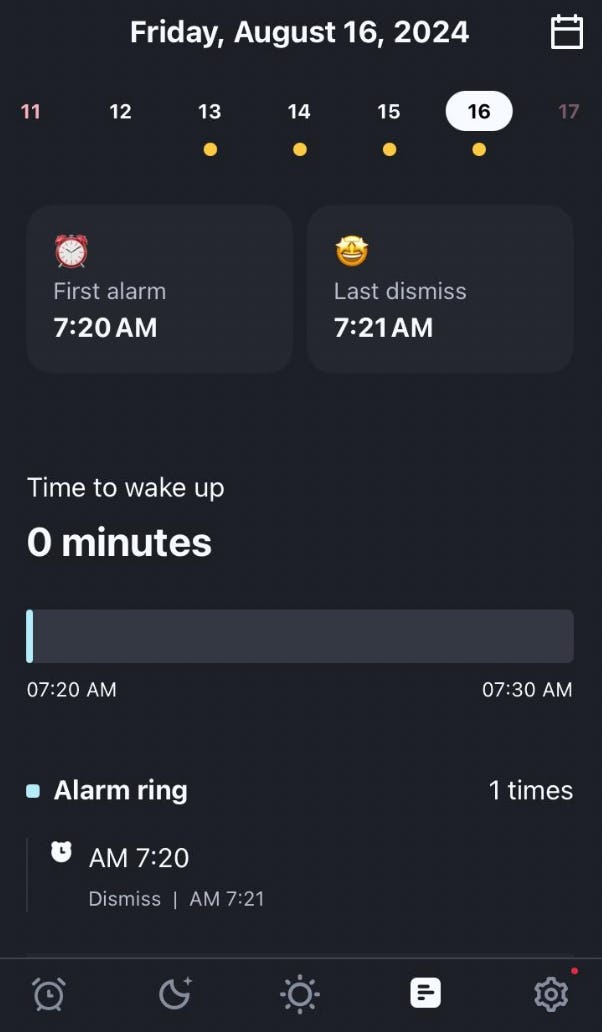
Task: Choose date 17 in the week strip
Action: coord(568,112)
